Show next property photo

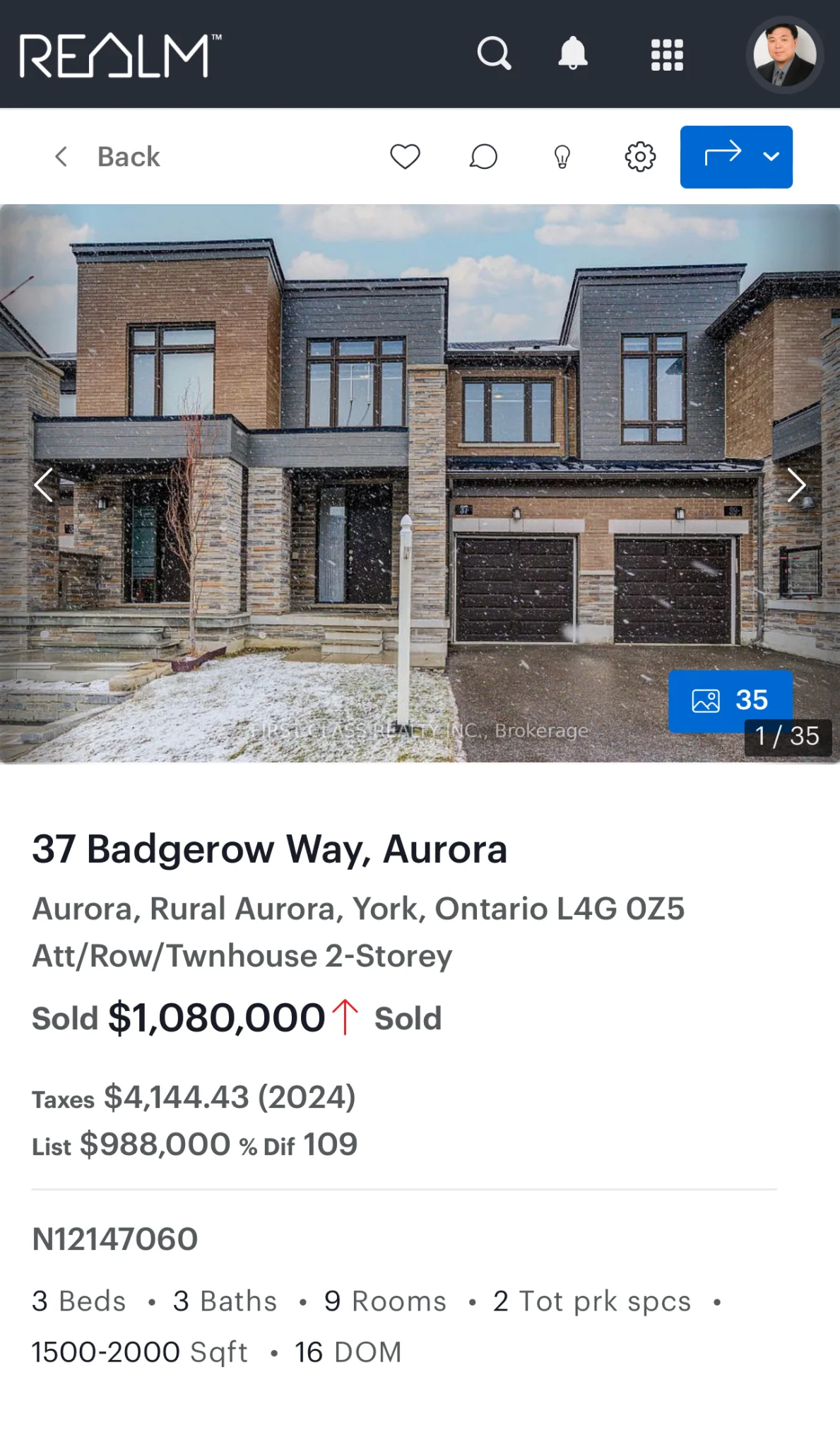(x=796, y=485)
